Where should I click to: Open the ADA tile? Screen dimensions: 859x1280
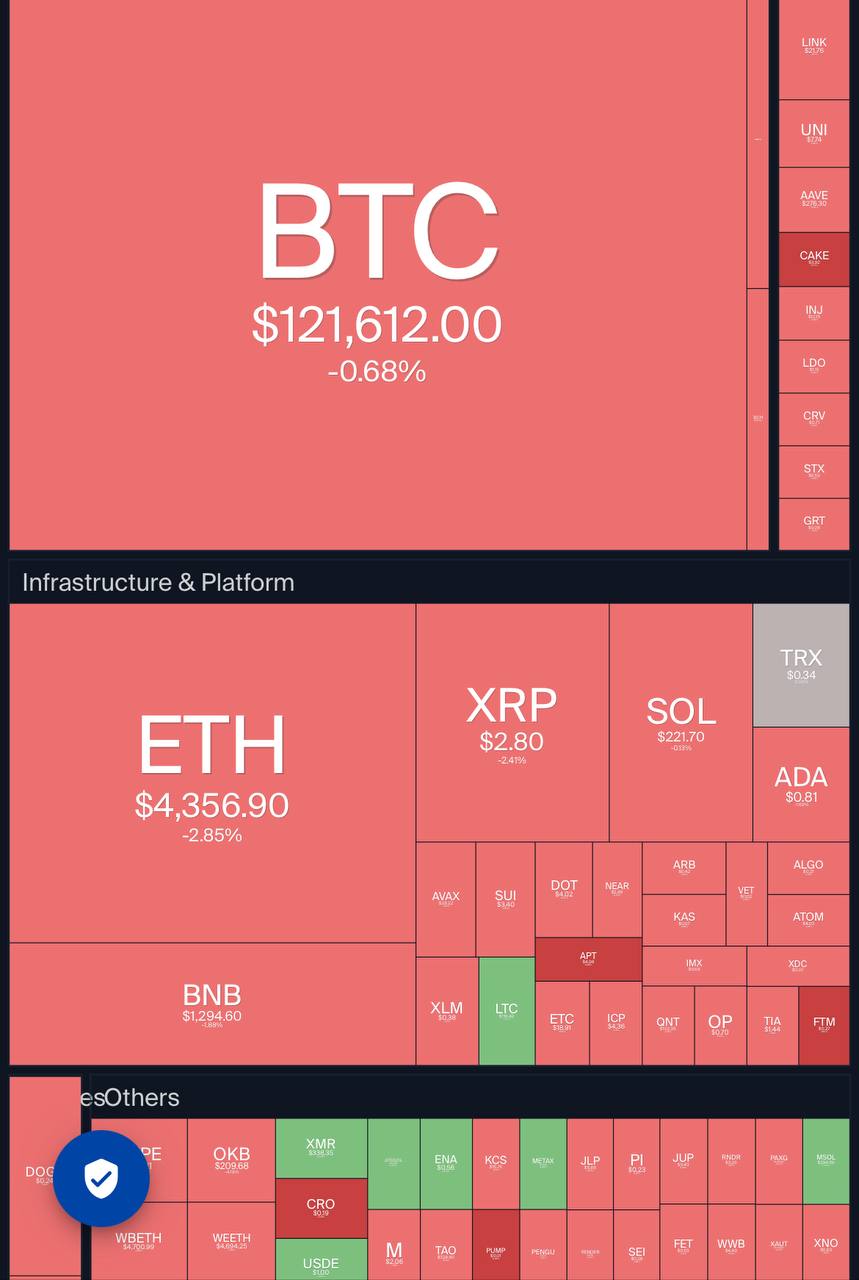point(801,783)
